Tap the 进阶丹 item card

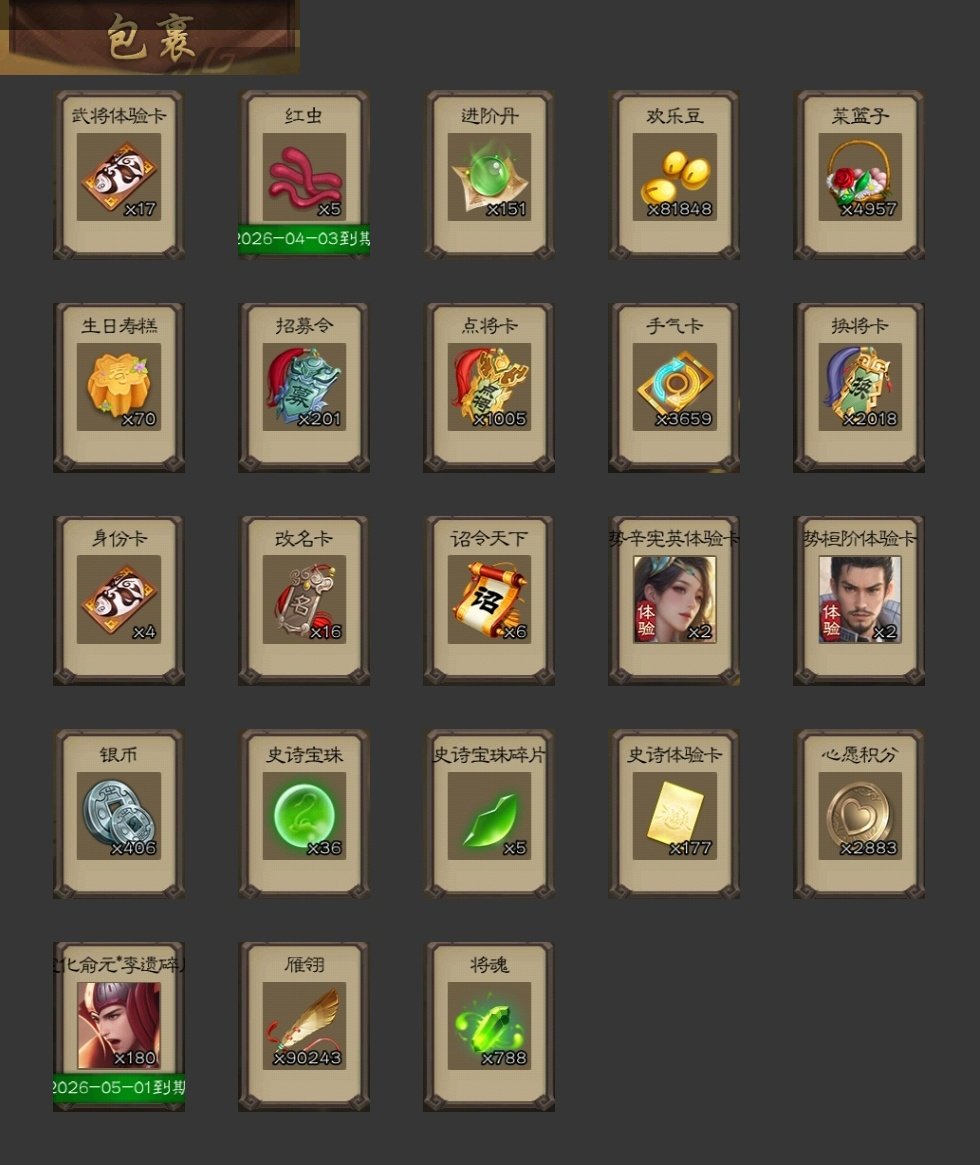click(489, 177)
